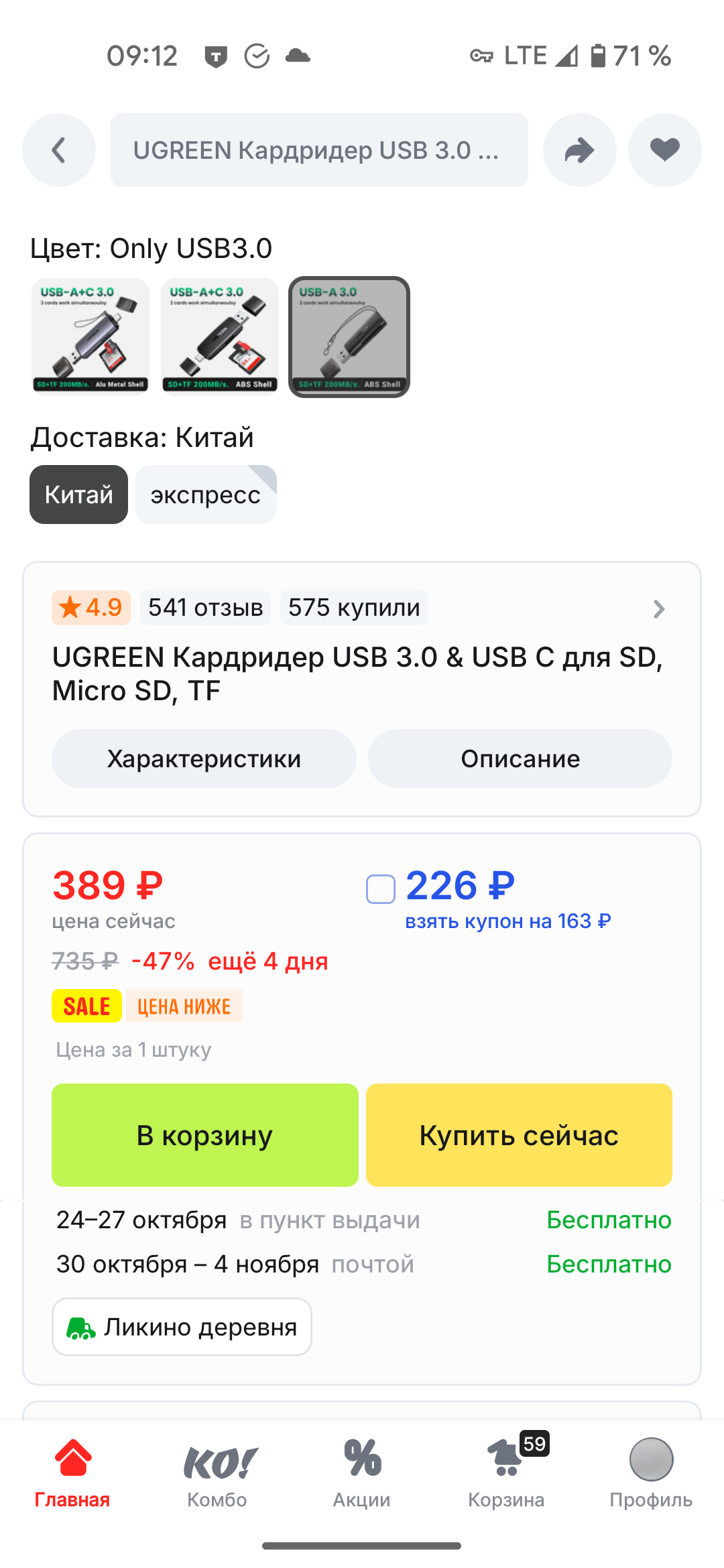
Task: Switch delivery to экспресс
Action: (206, 495)
